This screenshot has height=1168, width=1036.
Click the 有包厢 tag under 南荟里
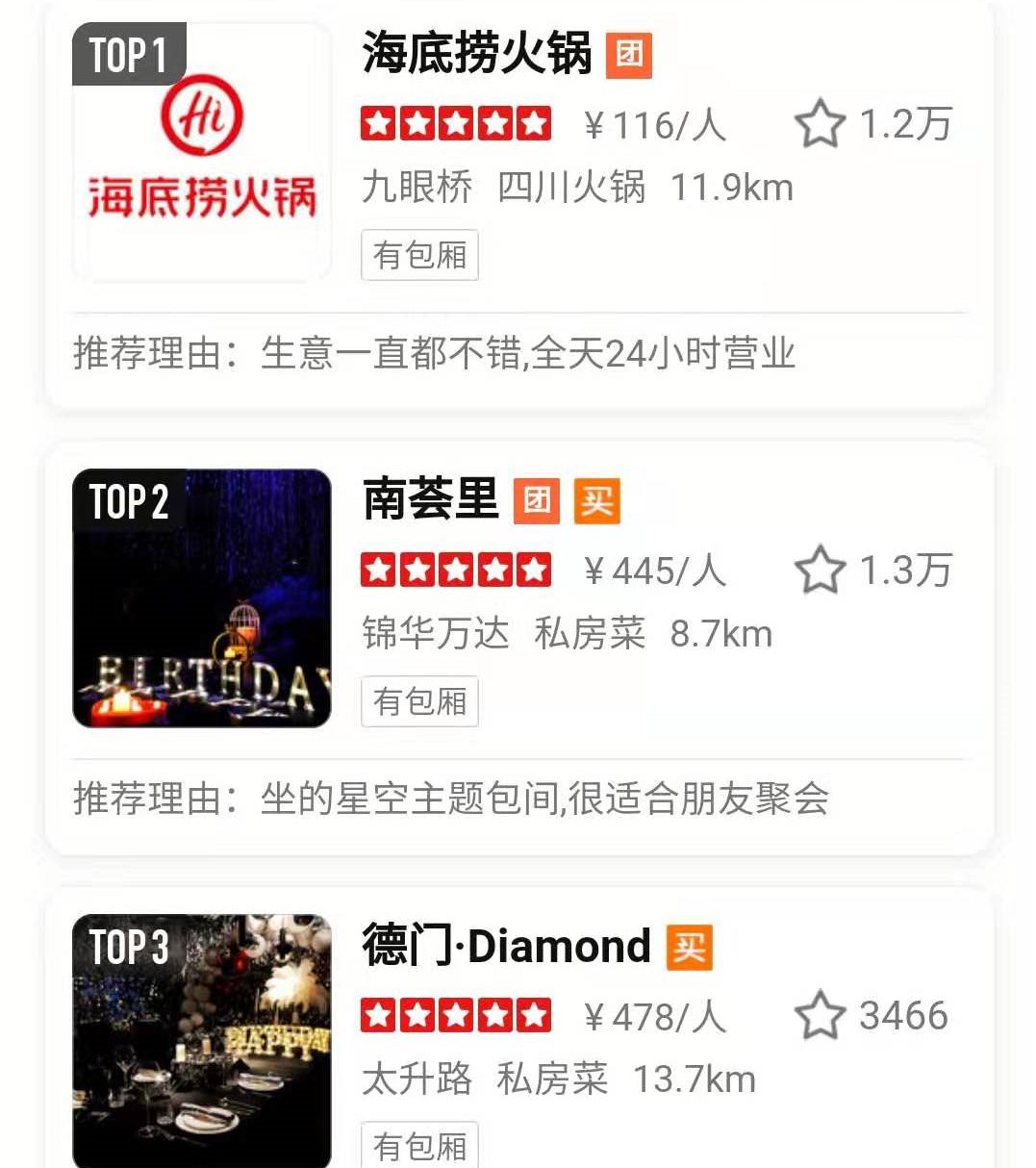[418, 702]
